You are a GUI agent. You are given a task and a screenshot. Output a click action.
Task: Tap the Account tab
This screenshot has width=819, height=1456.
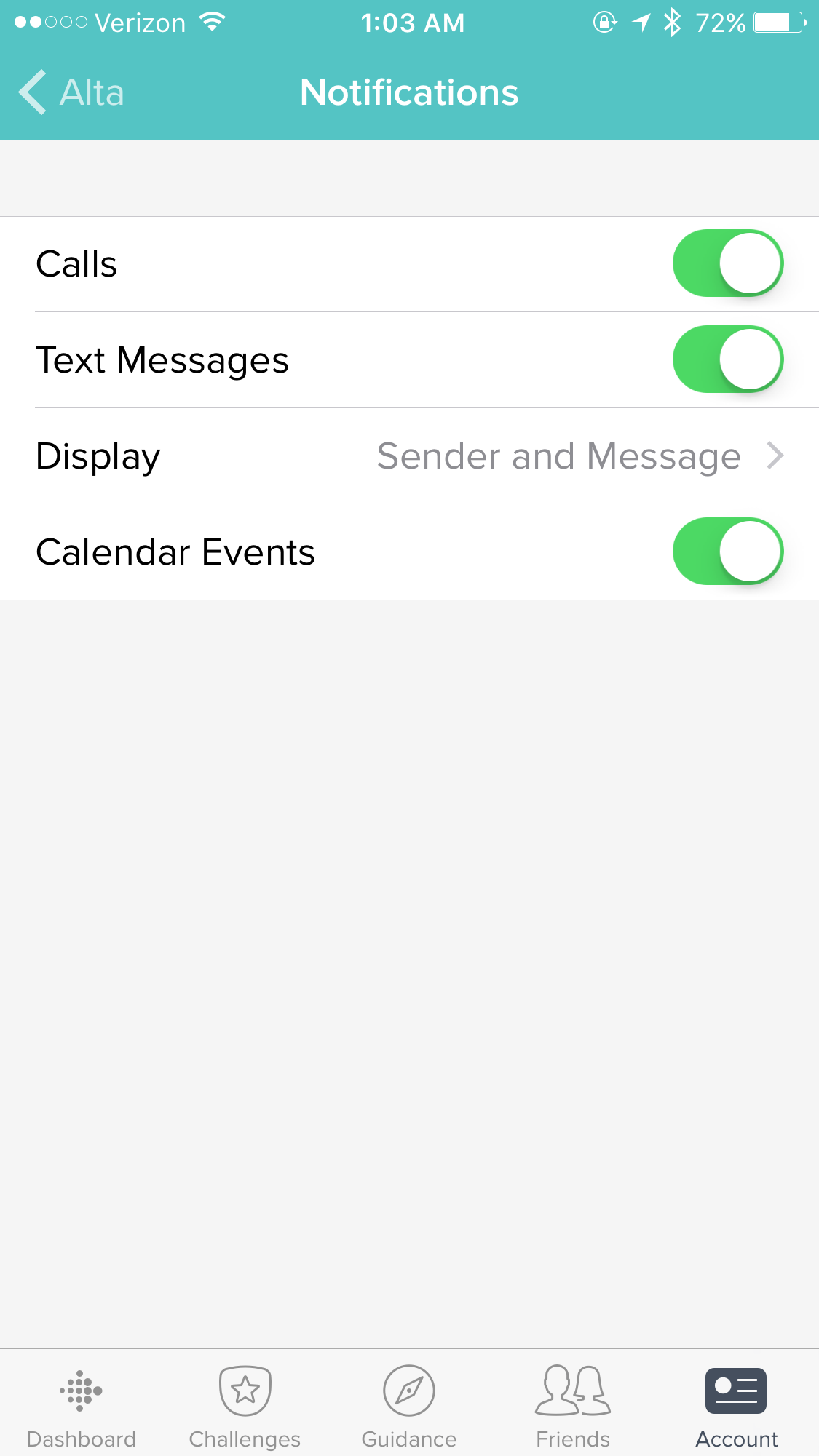[737, 1408]
